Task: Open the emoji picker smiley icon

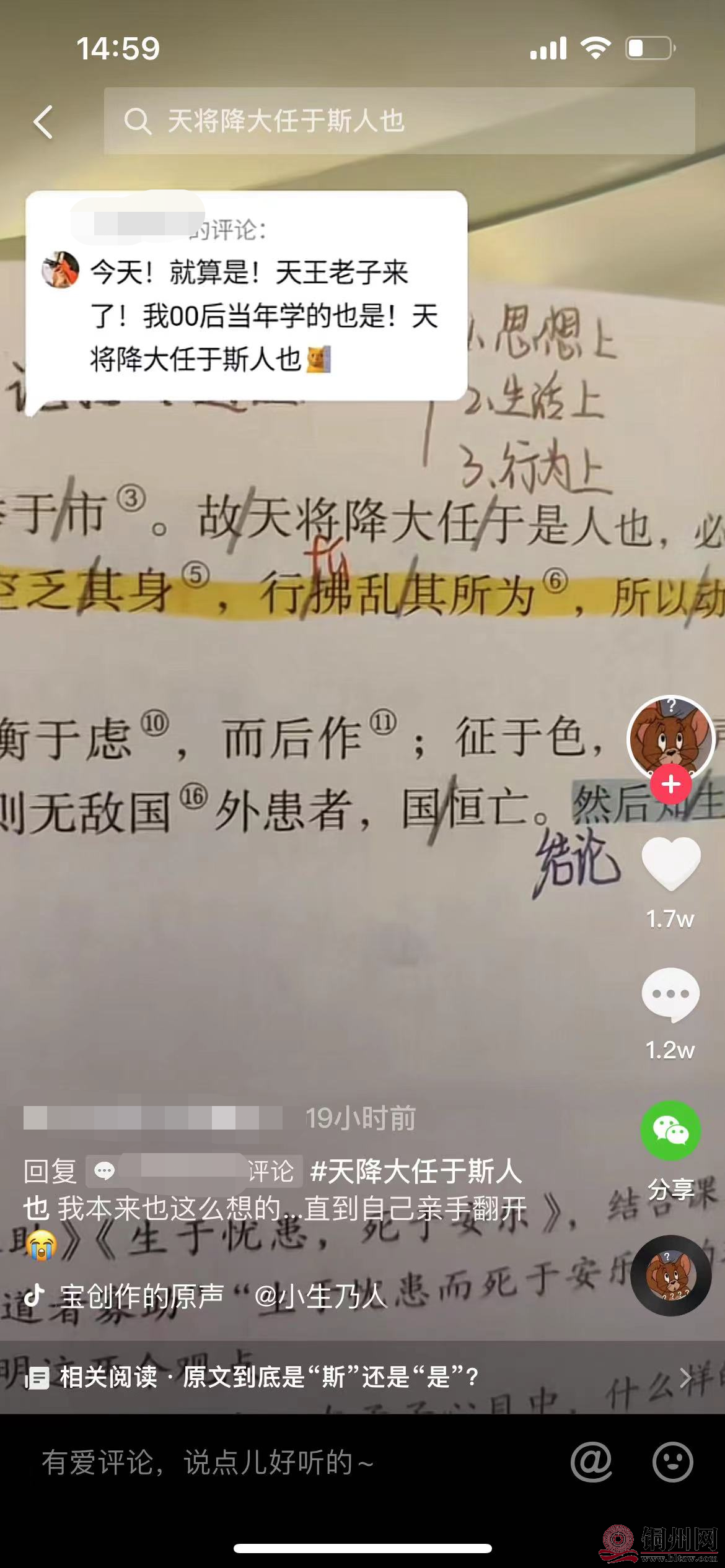Action: click(x=672, y=1463)
